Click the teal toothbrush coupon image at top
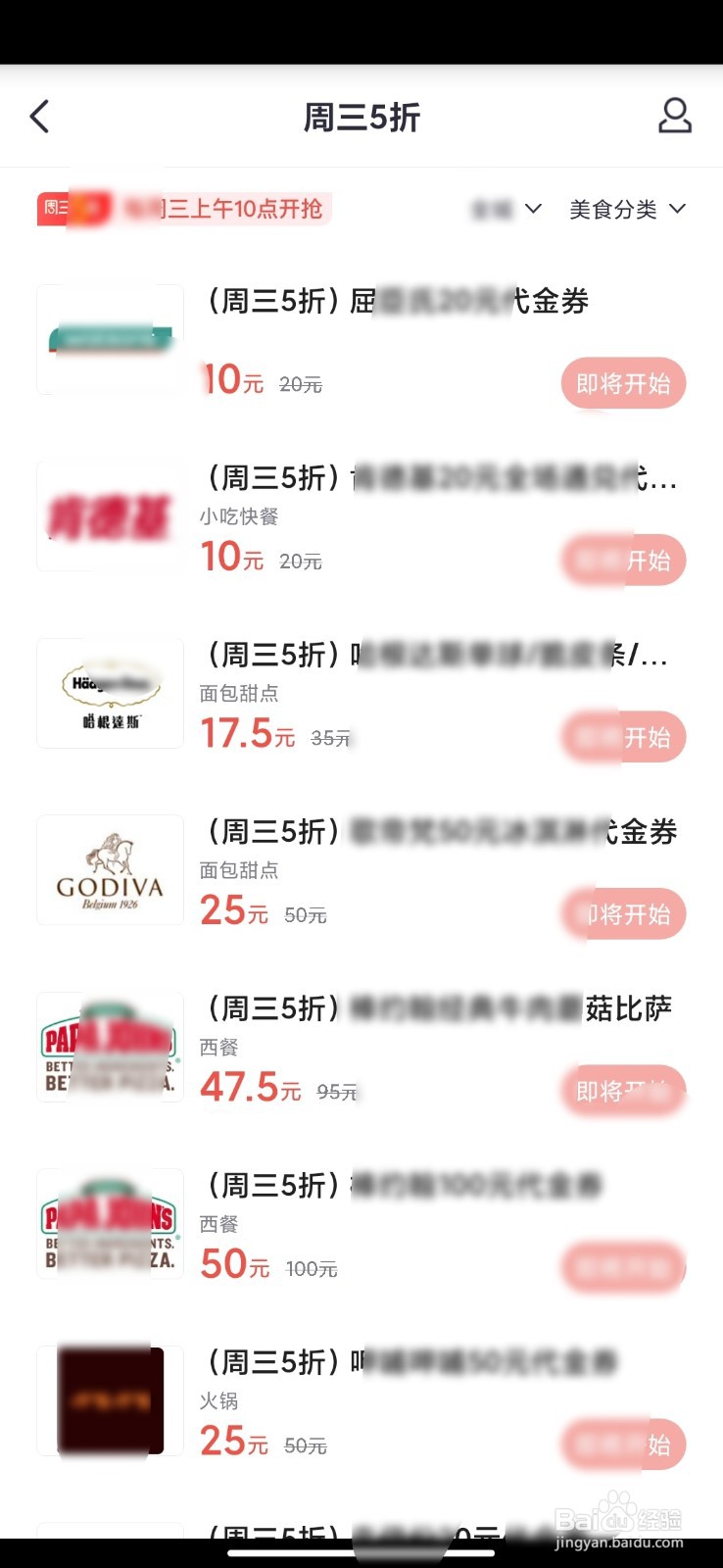Viewport: 723px width, 1568px height. (x=109, y=339)
